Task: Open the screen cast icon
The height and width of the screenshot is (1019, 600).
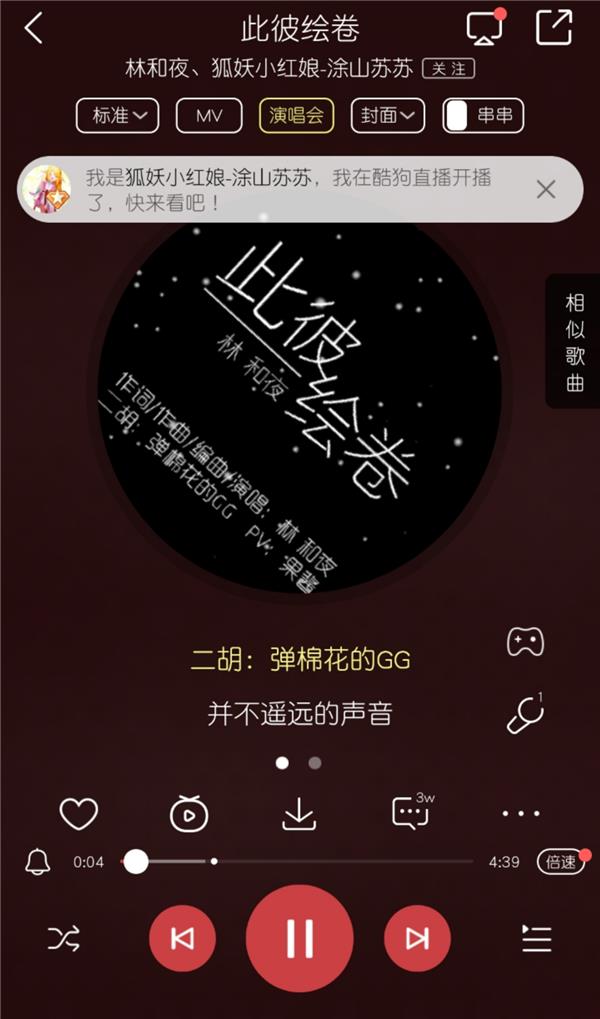Action: click(x=485, y=28)
